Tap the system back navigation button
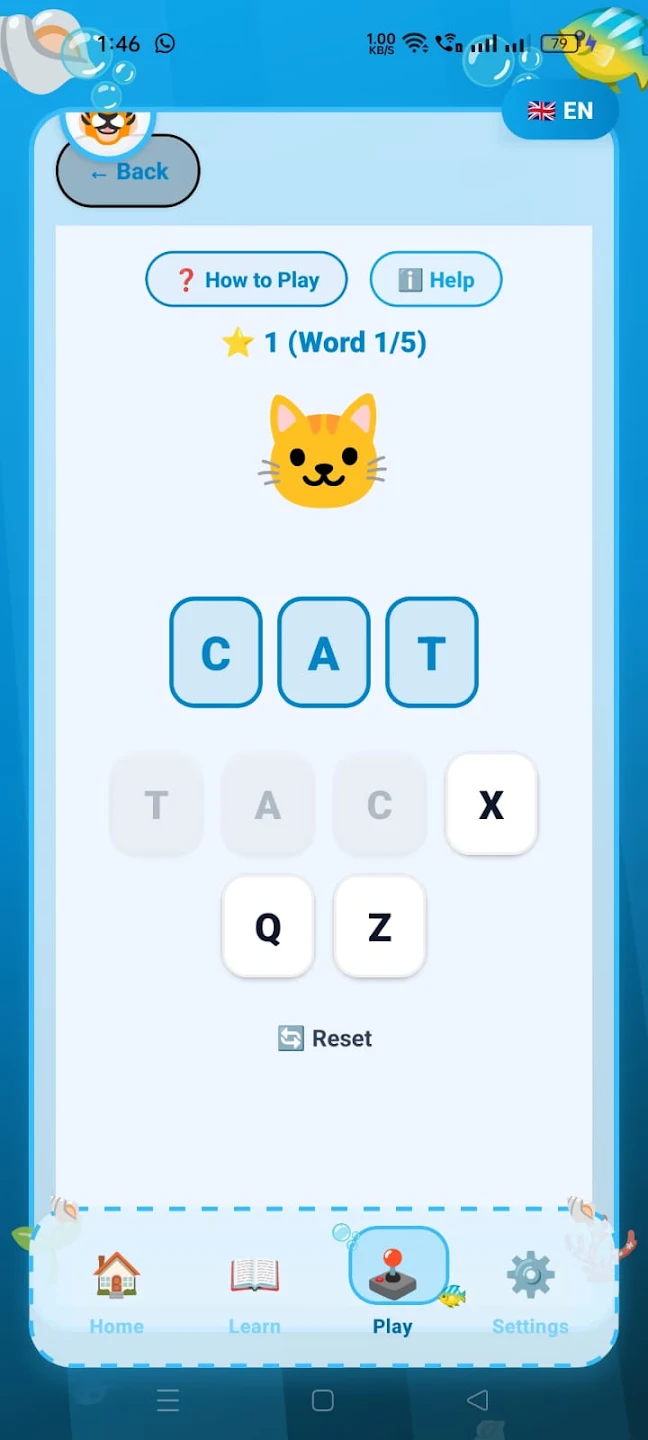This screenshot has height=1440, width=648. coord(478,1400)
